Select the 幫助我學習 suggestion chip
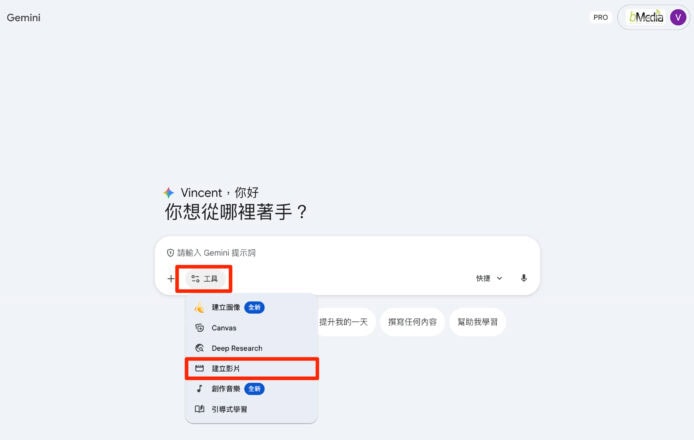Viewport: 694px width, 440px height. pyautogui.click(x=477, y=322)
